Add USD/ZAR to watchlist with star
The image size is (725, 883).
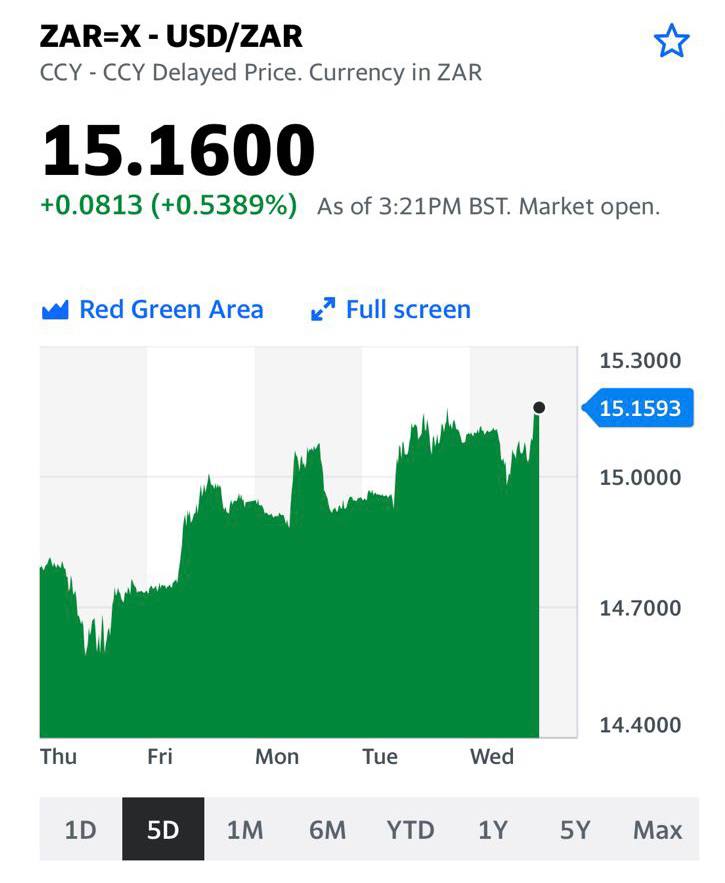(671, 42)
